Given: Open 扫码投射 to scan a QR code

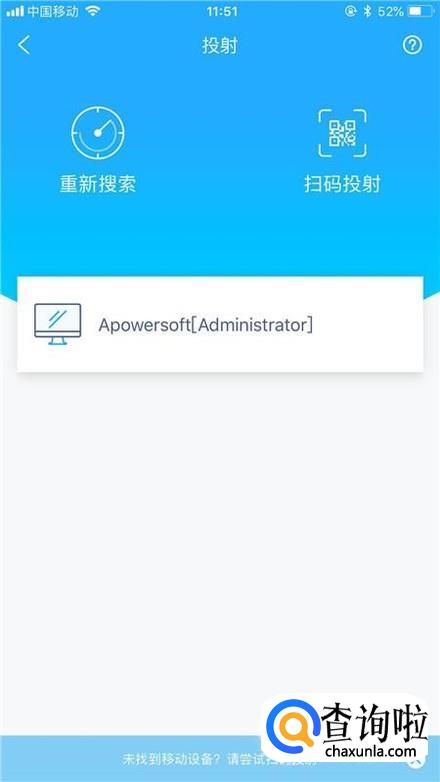Looking at the screenshot, I should tap(342, 150).
